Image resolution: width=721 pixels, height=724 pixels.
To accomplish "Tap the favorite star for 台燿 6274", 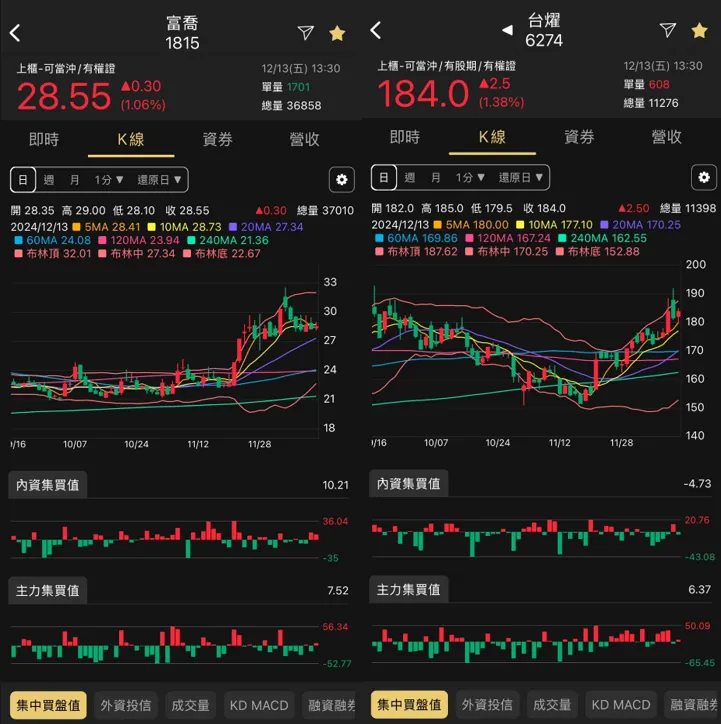I will click(701, 32).
